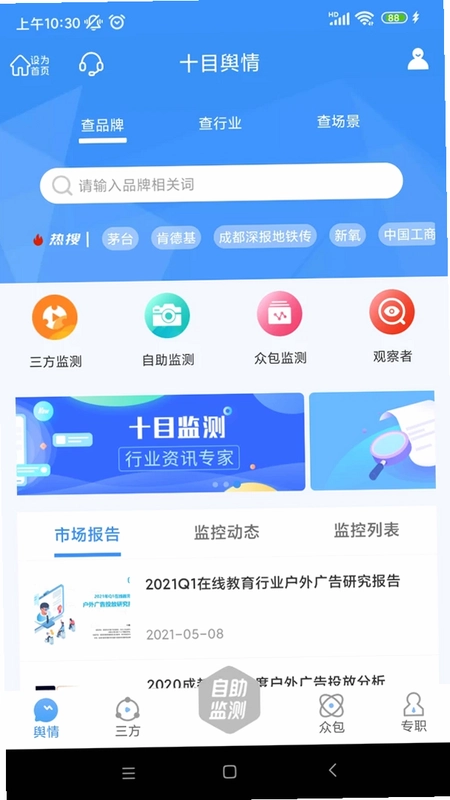Switch to the 监控动态 tab
Screen dimensions: 450x800
[x=227, y=532]
